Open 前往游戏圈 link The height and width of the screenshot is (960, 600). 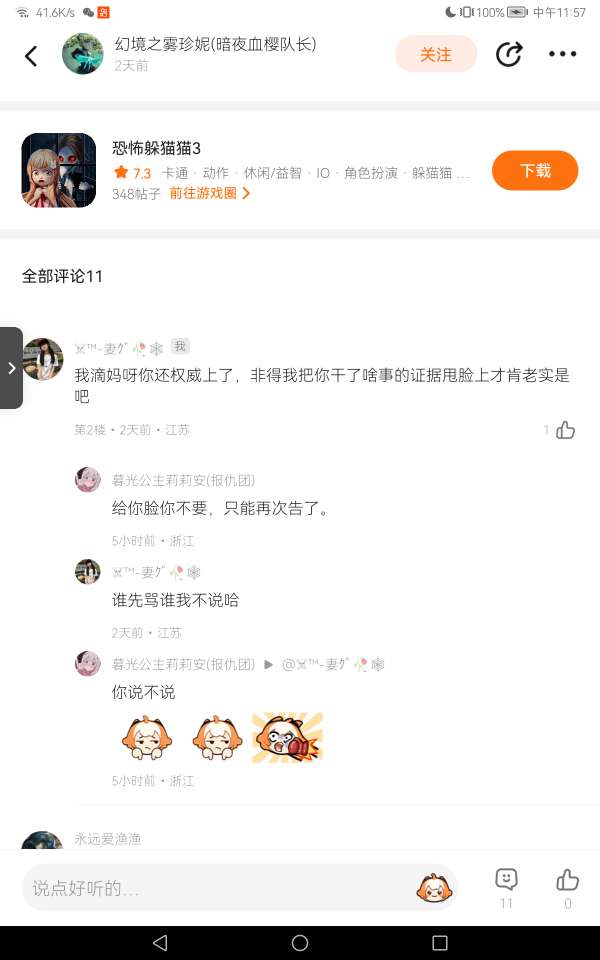[209, 193]
